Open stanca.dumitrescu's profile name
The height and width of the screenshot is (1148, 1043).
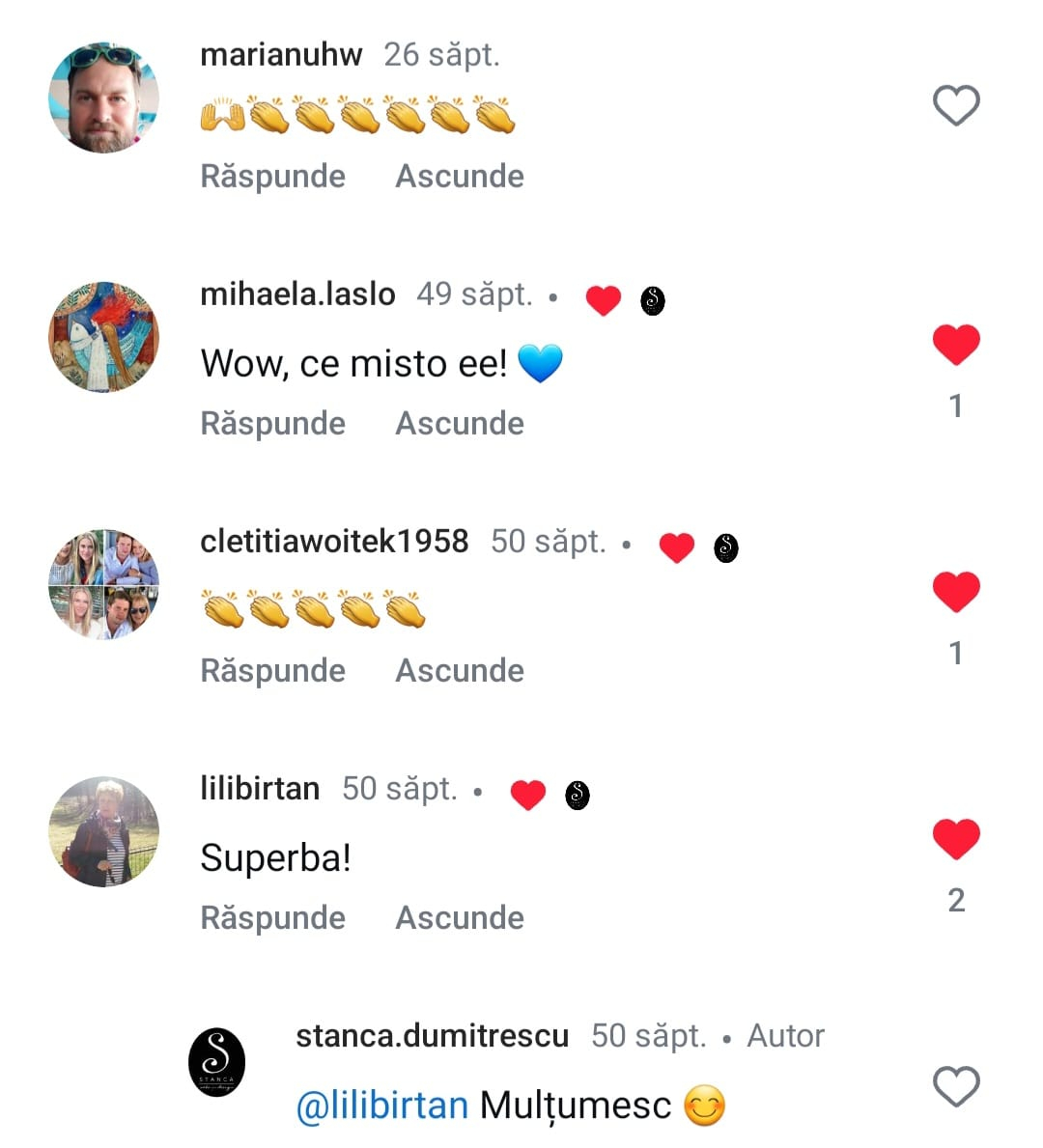432,1036
